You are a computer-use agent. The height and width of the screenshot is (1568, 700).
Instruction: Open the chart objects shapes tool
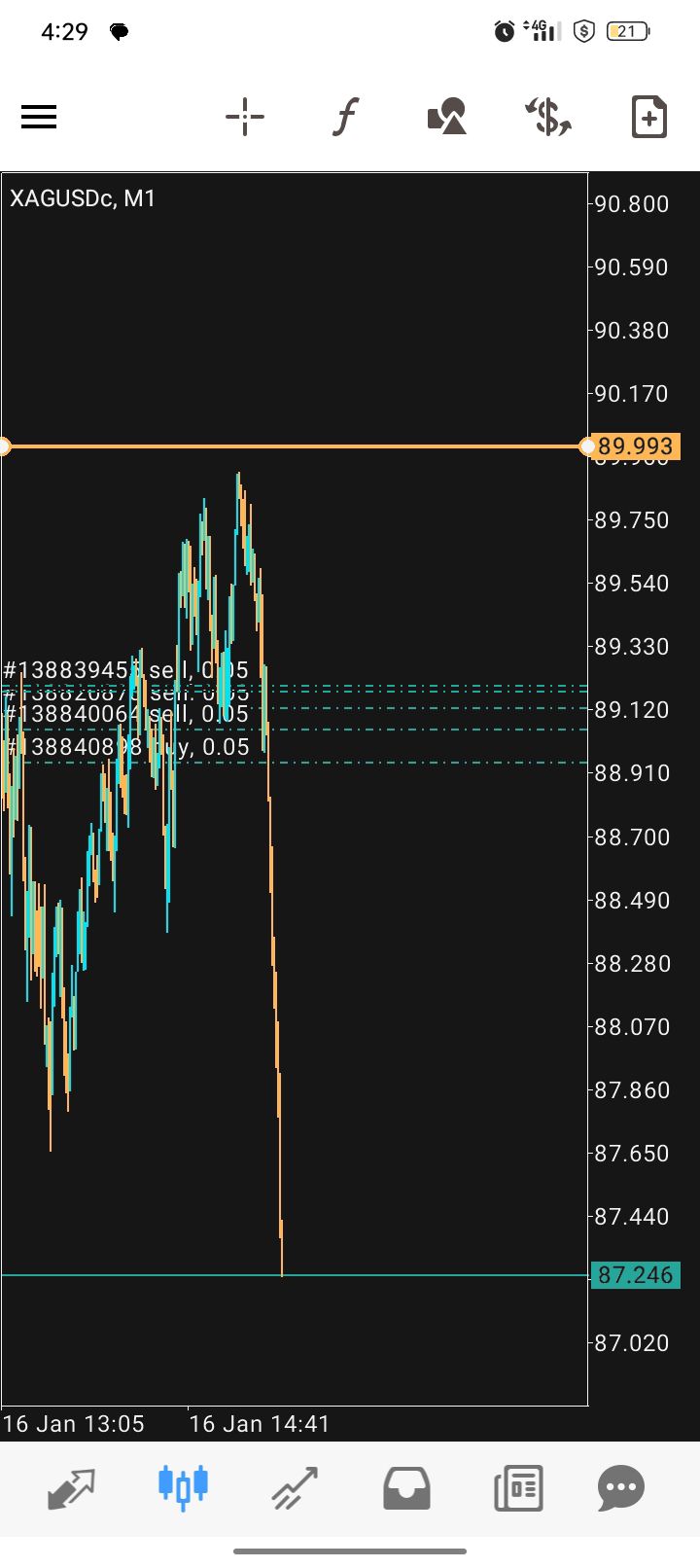coord(447,118)
